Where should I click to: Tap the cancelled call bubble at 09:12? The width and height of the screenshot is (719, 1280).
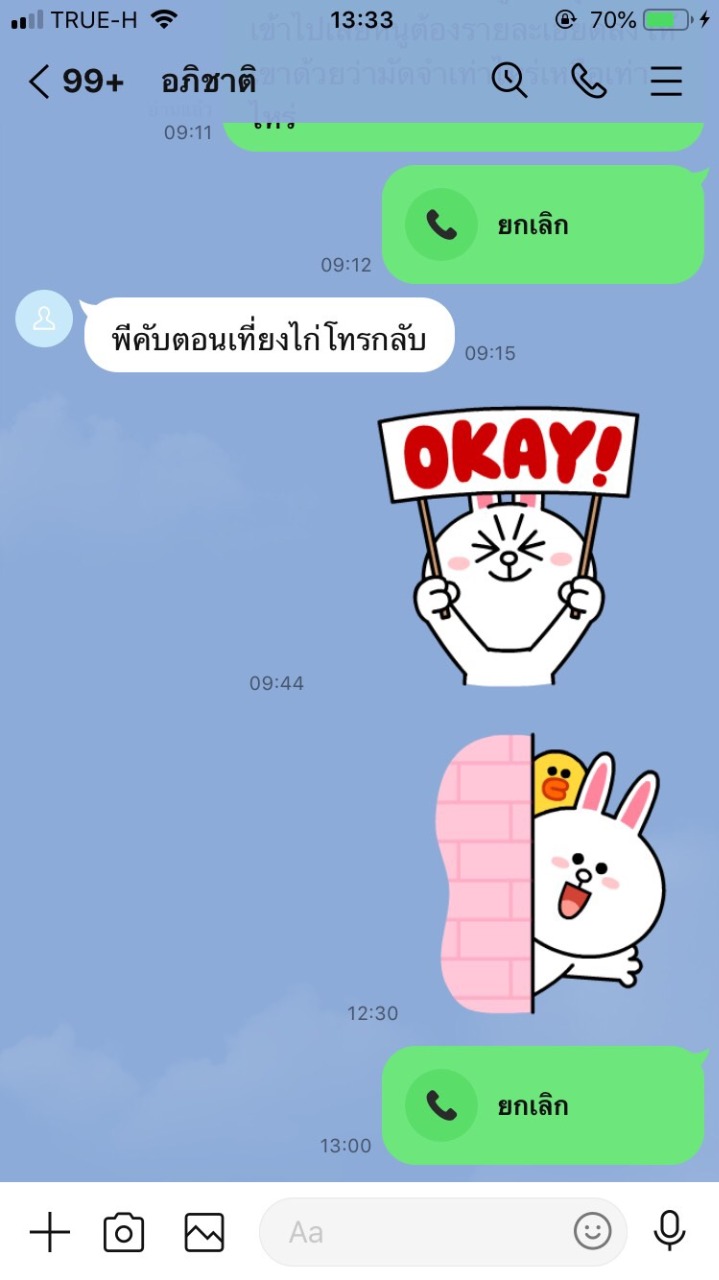(543, 225)
